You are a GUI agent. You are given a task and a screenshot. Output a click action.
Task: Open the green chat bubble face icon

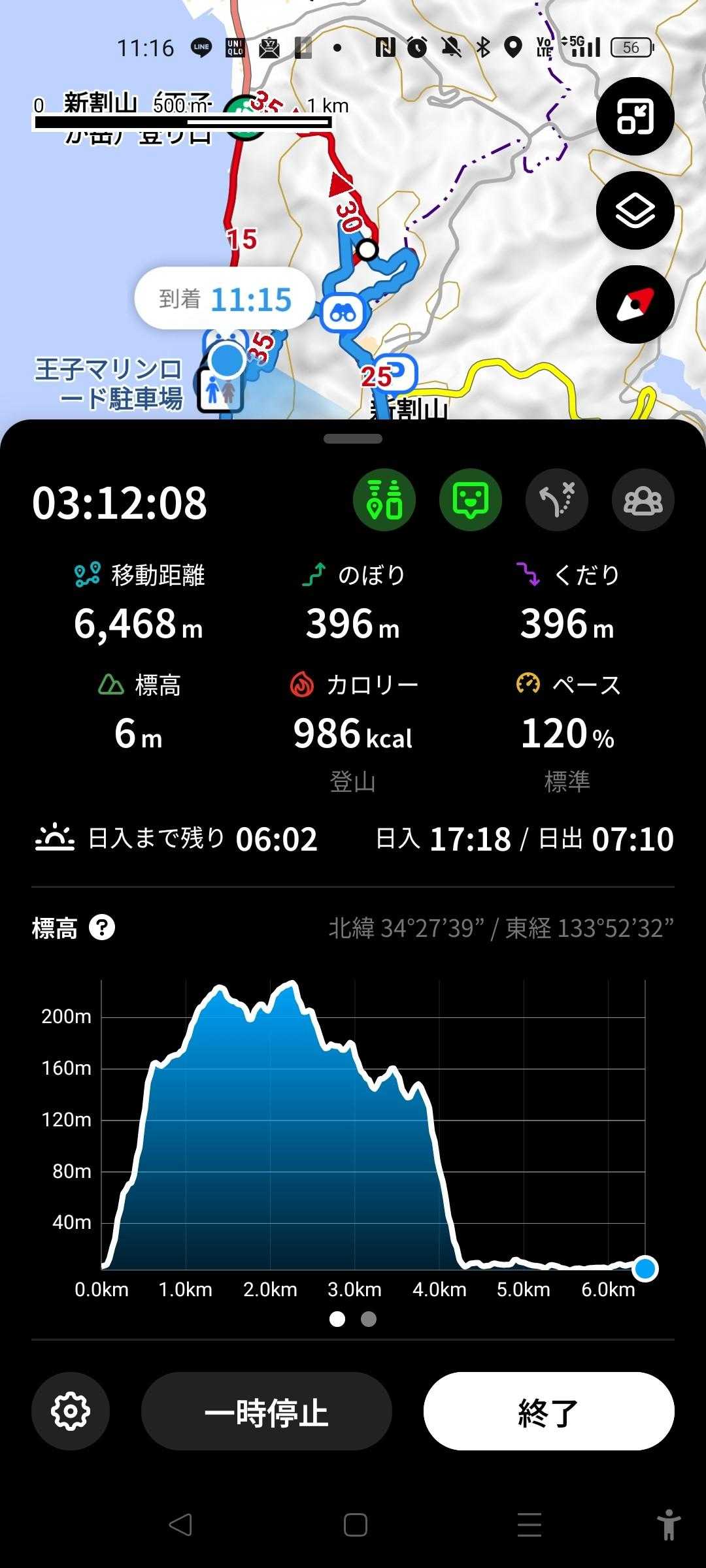point(471,500)
